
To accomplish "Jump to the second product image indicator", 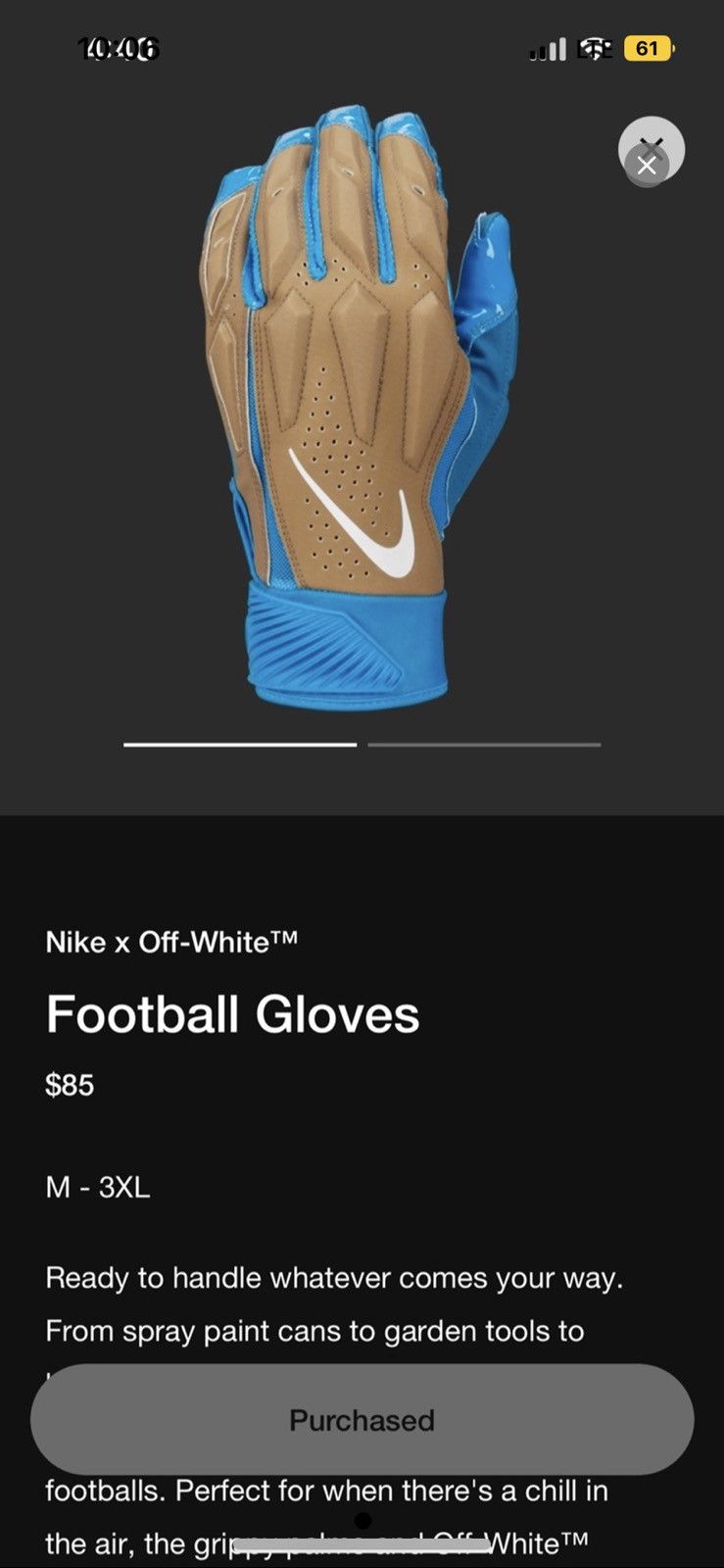I will [484, 745].
